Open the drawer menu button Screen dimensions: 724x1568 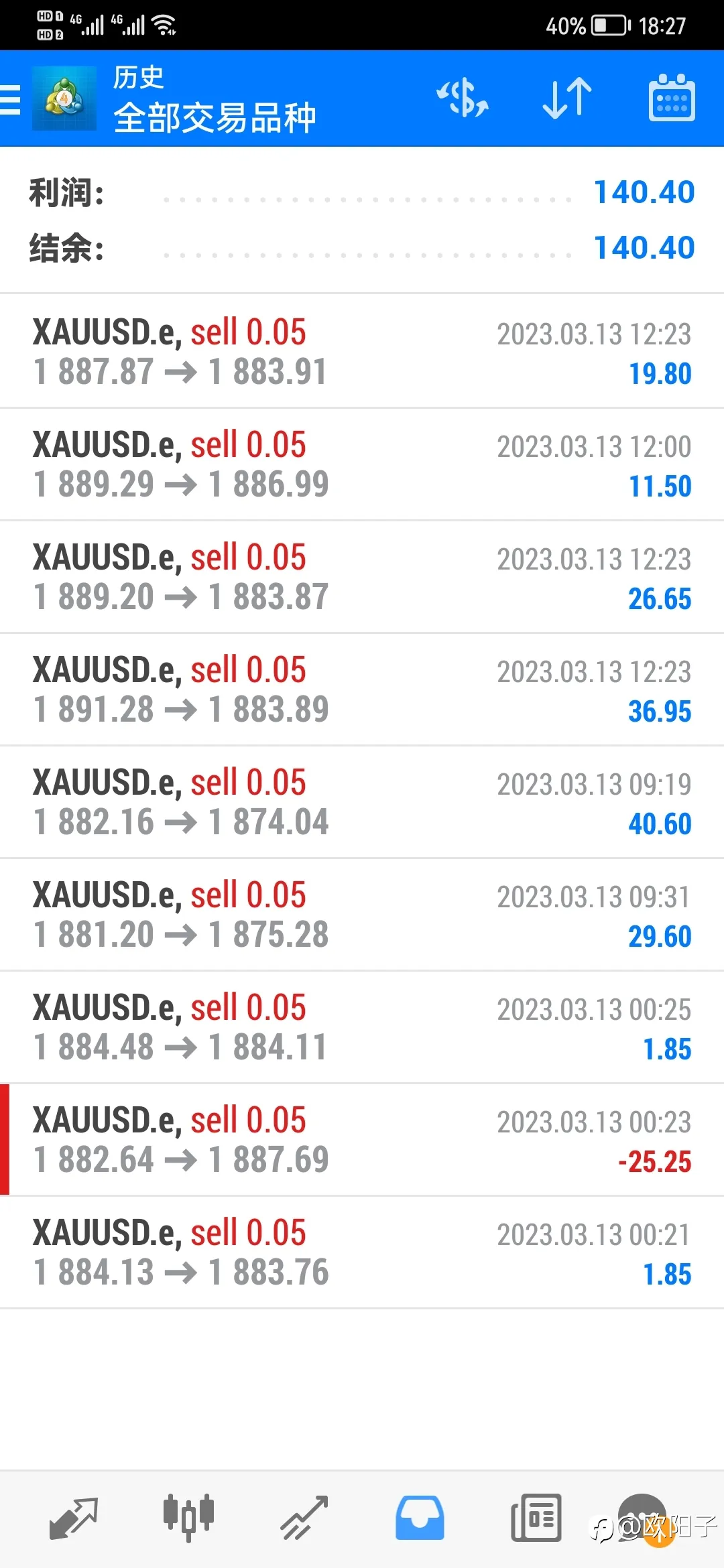tap(11, 99)
